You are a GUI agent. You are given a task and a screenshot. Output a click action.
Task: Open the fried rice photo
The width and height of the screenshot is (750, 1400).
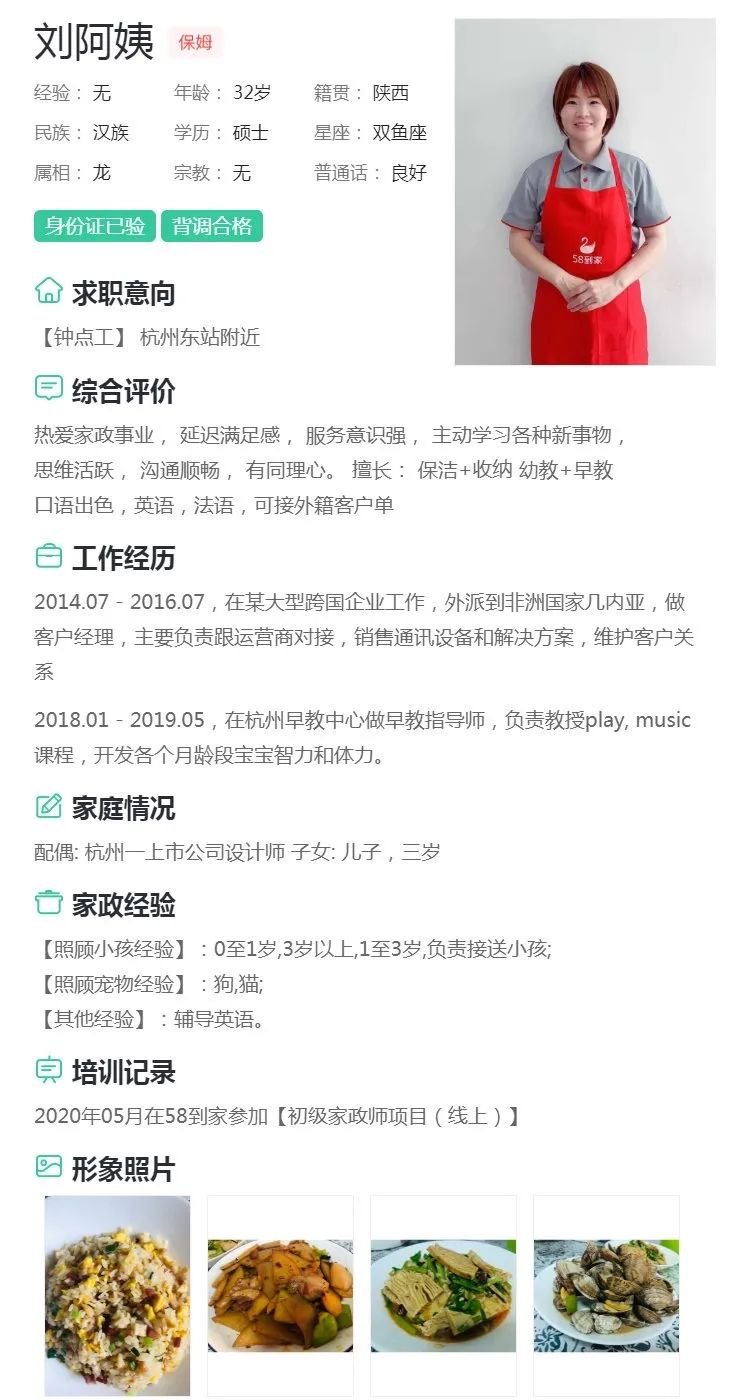(x=117, y=1295)
